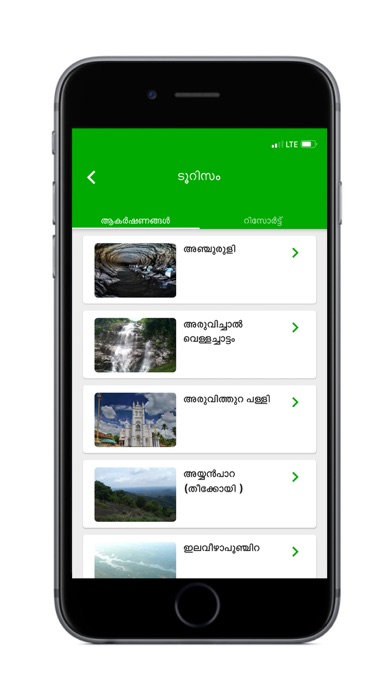Viewport: 392px width, 696px height.
Task: Go back using the header arrow
Action: (x=91, y=178)
